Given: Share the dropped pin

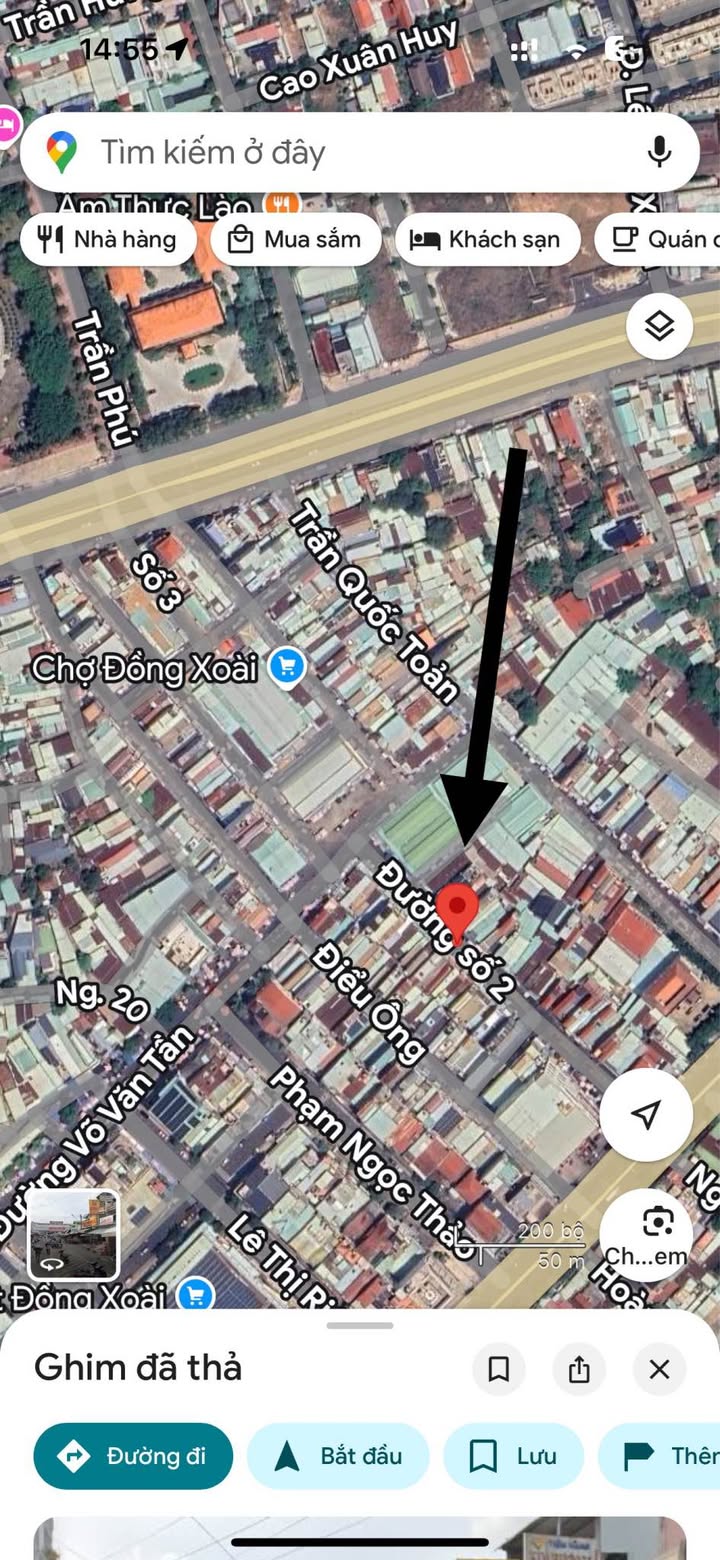Looking at the screenshot, I should coord(579,1369).
